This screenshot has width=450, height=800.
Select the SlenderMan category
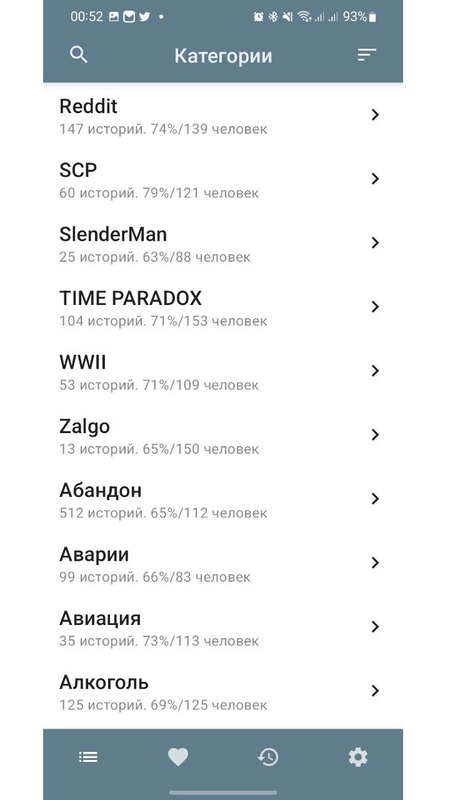coord(223,243)
